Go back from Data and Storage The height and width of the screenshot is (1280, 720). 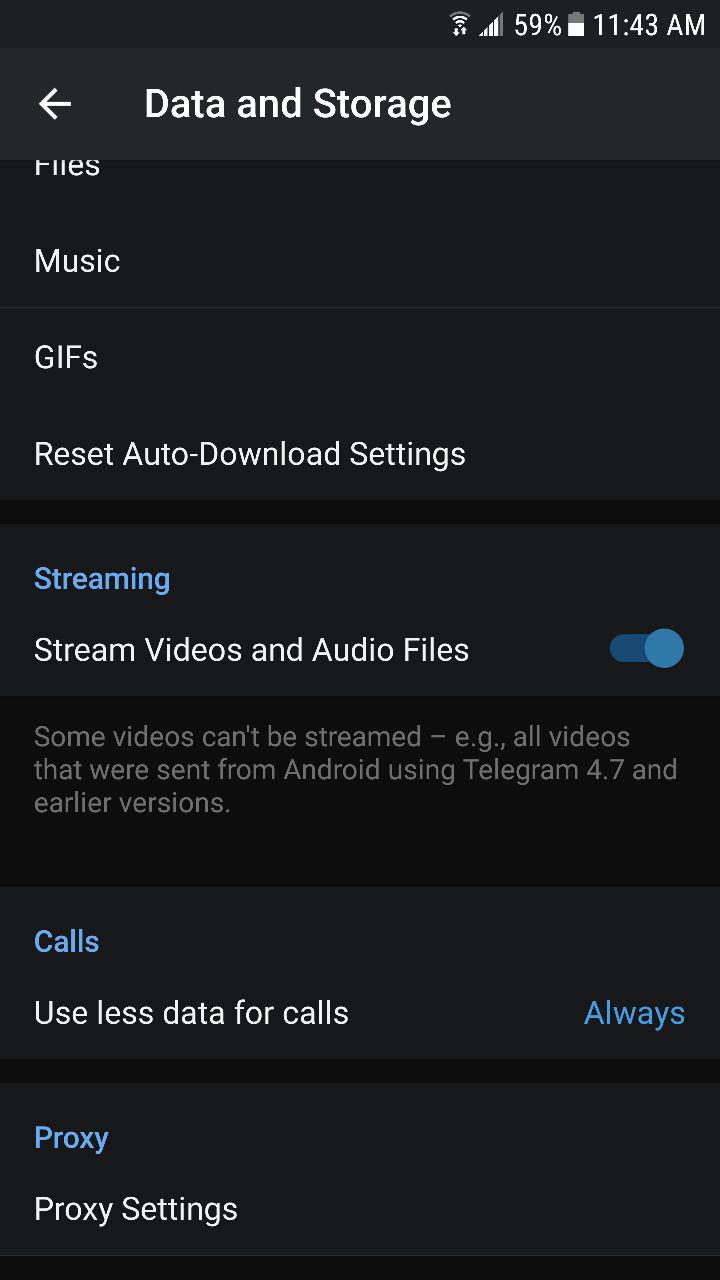coord(55,104)
